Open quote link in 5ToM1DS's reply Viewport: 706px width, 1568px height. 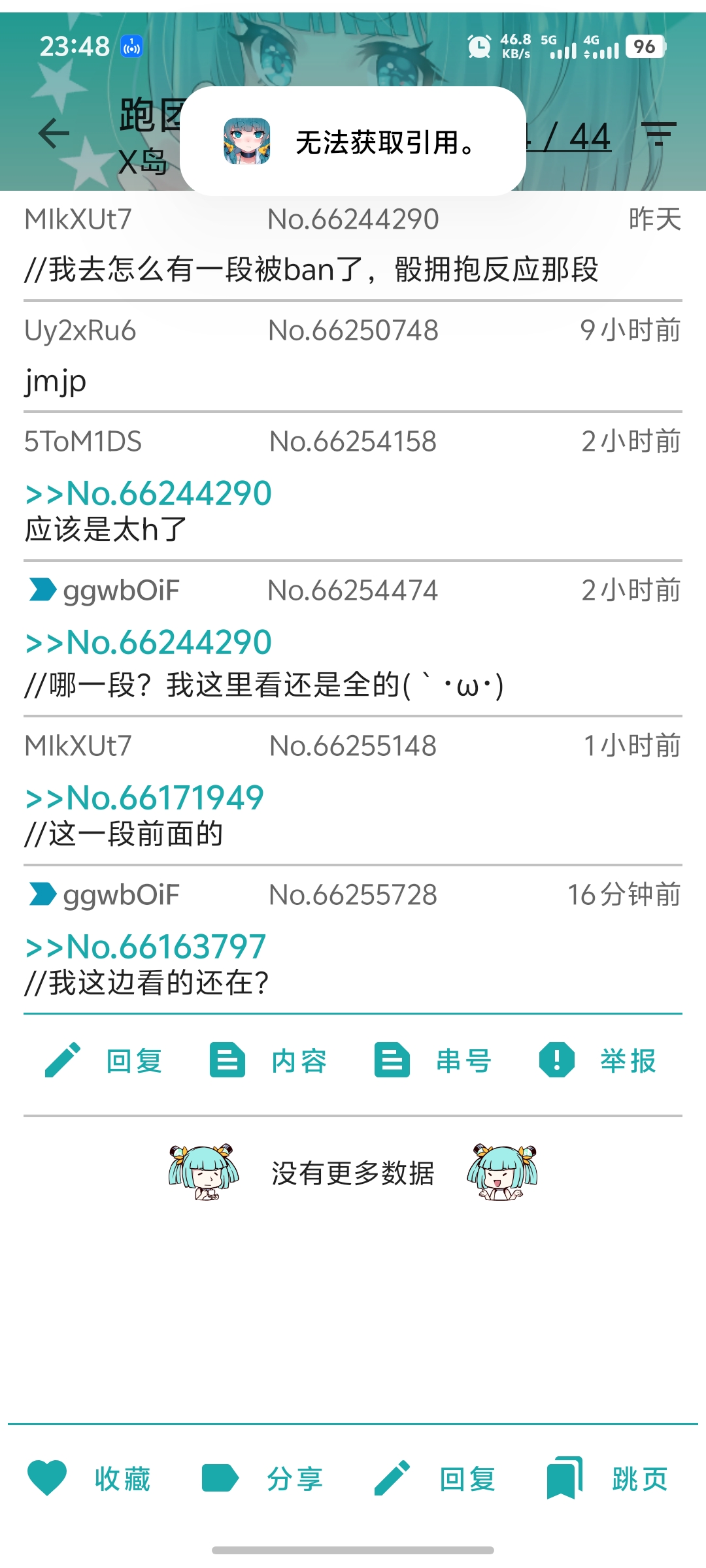pyautogui.click(x=148, y=493)
